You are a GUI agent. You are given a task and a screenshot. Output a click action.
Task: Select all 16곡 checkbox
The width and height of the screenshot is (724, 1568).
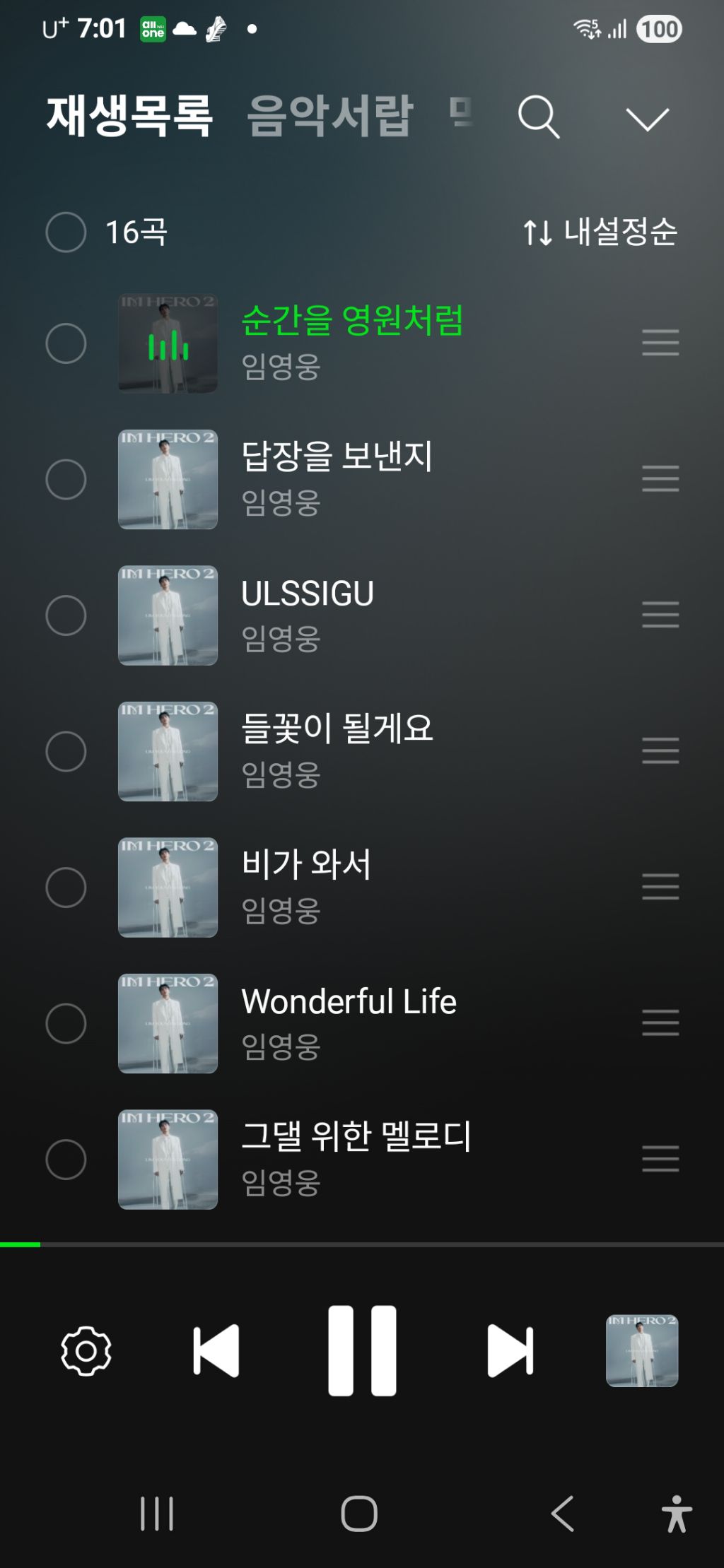66,232
